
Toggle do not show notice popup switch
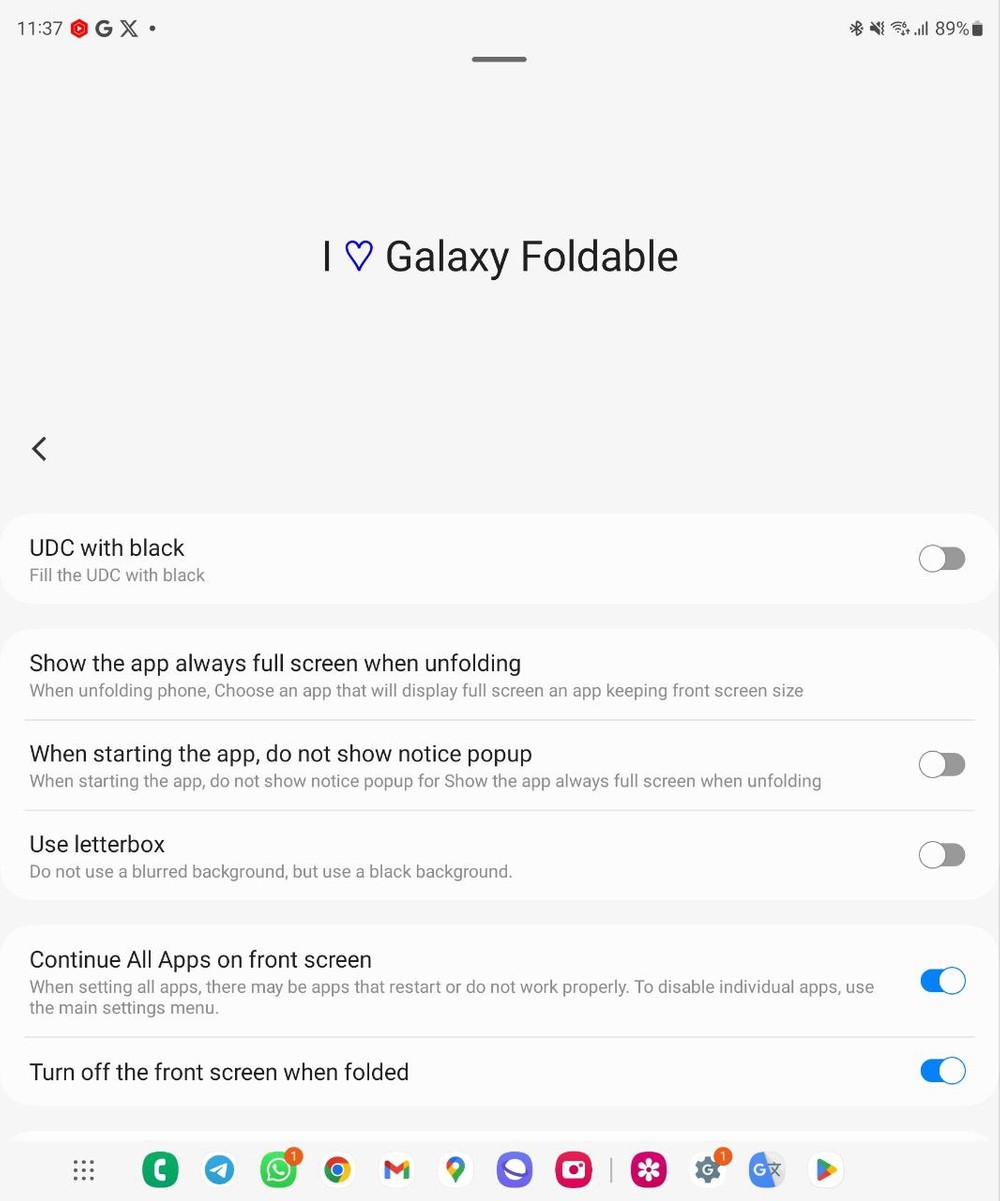[941, 765]
